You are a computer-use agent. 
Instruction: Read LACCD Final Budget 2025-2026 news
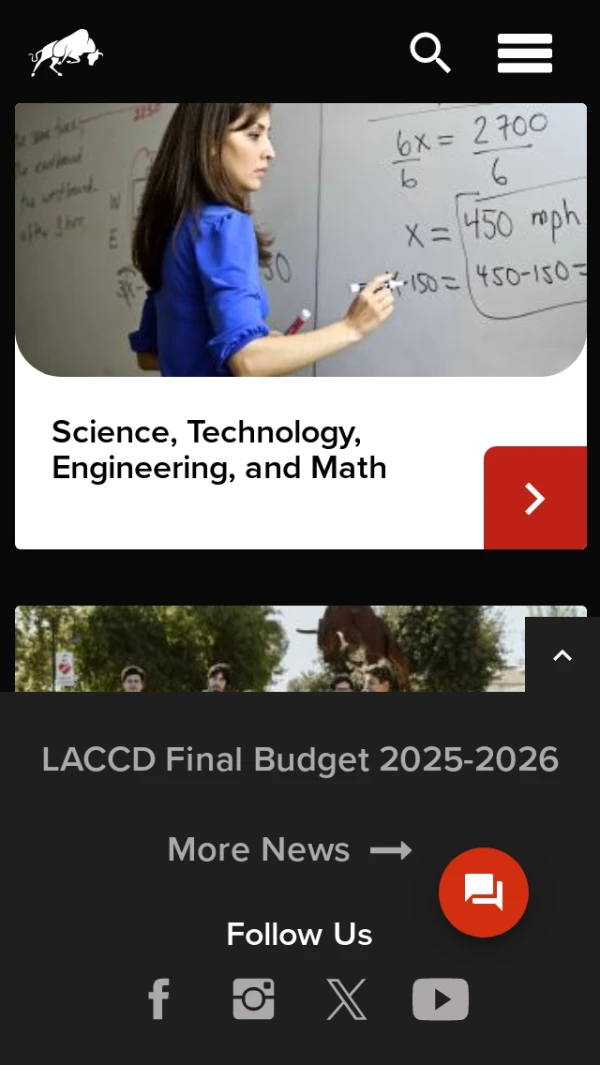300,760
